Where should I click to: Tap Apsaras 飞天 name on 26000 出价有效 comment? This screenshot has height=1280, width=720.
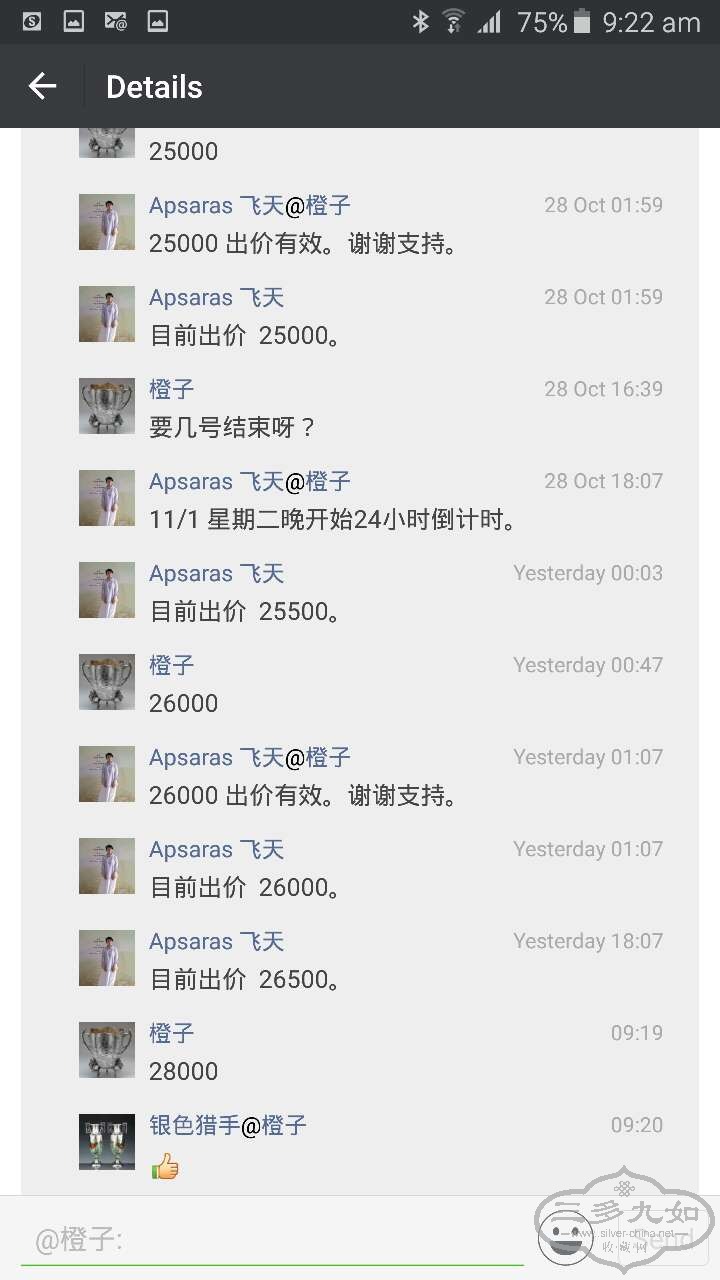[216, 757]
